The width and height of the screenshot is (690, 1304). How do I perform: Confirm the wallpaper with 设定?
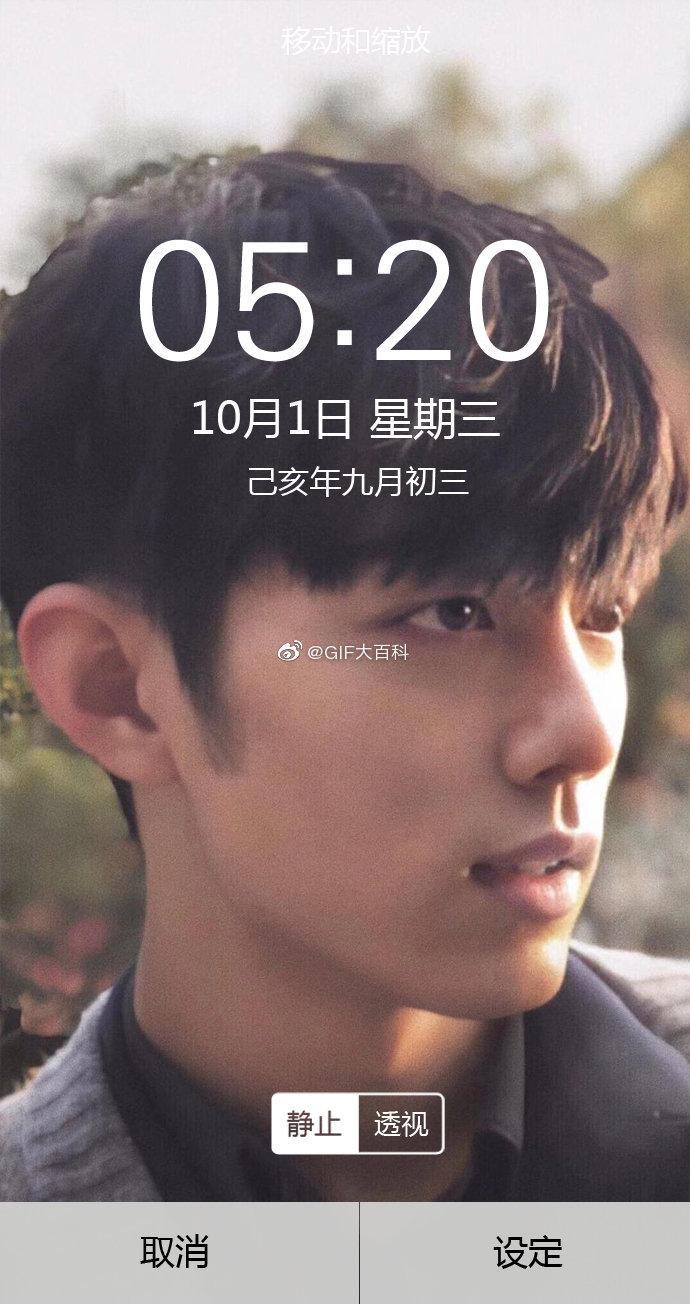click(526, 1252)
